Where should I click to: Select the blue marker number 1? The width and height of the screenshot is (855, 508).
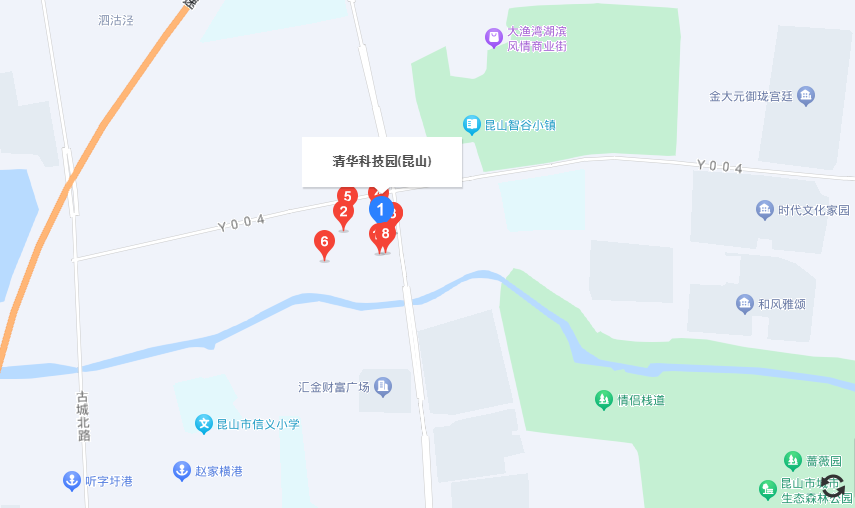pos(380,209)
